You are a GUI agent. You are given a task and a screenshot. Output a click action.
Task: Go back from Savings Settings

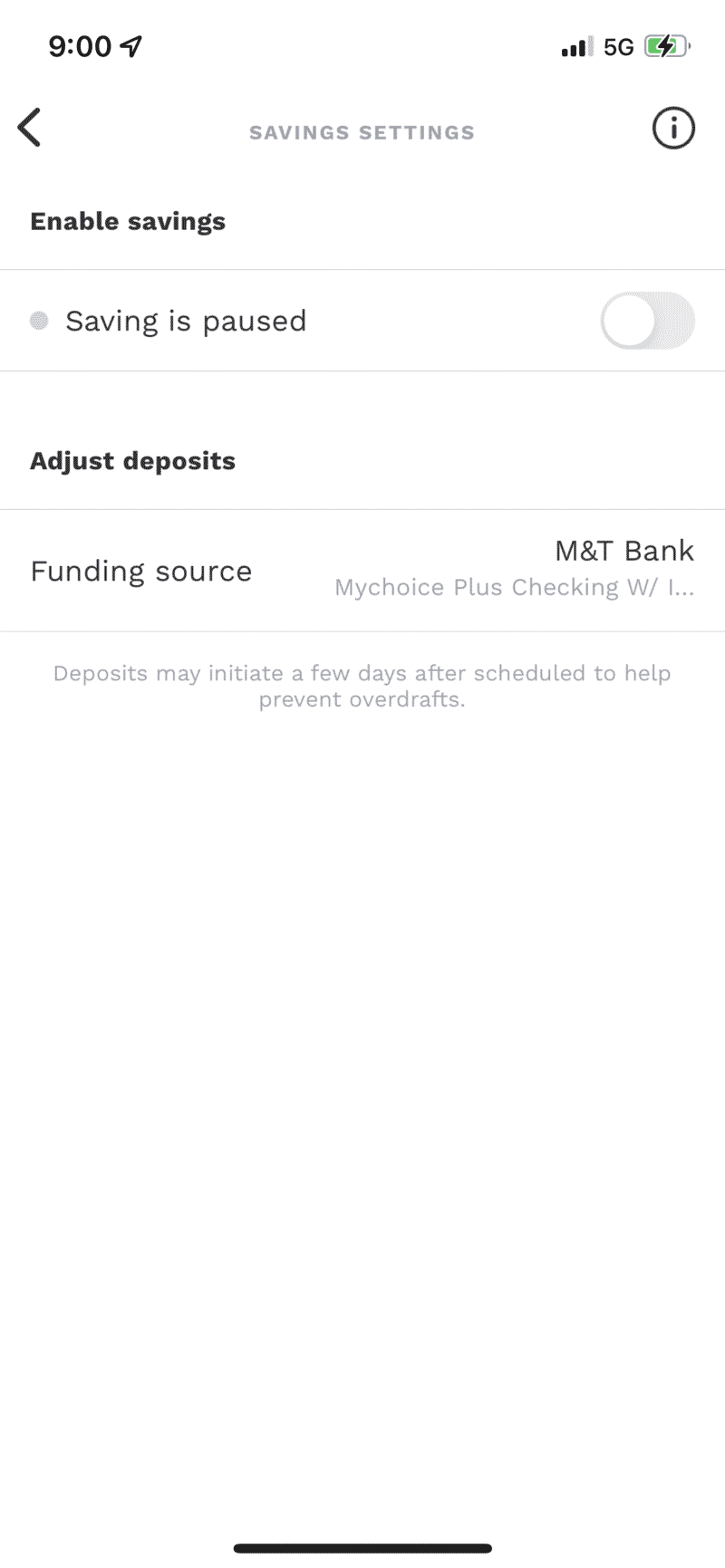click(29, 128)
